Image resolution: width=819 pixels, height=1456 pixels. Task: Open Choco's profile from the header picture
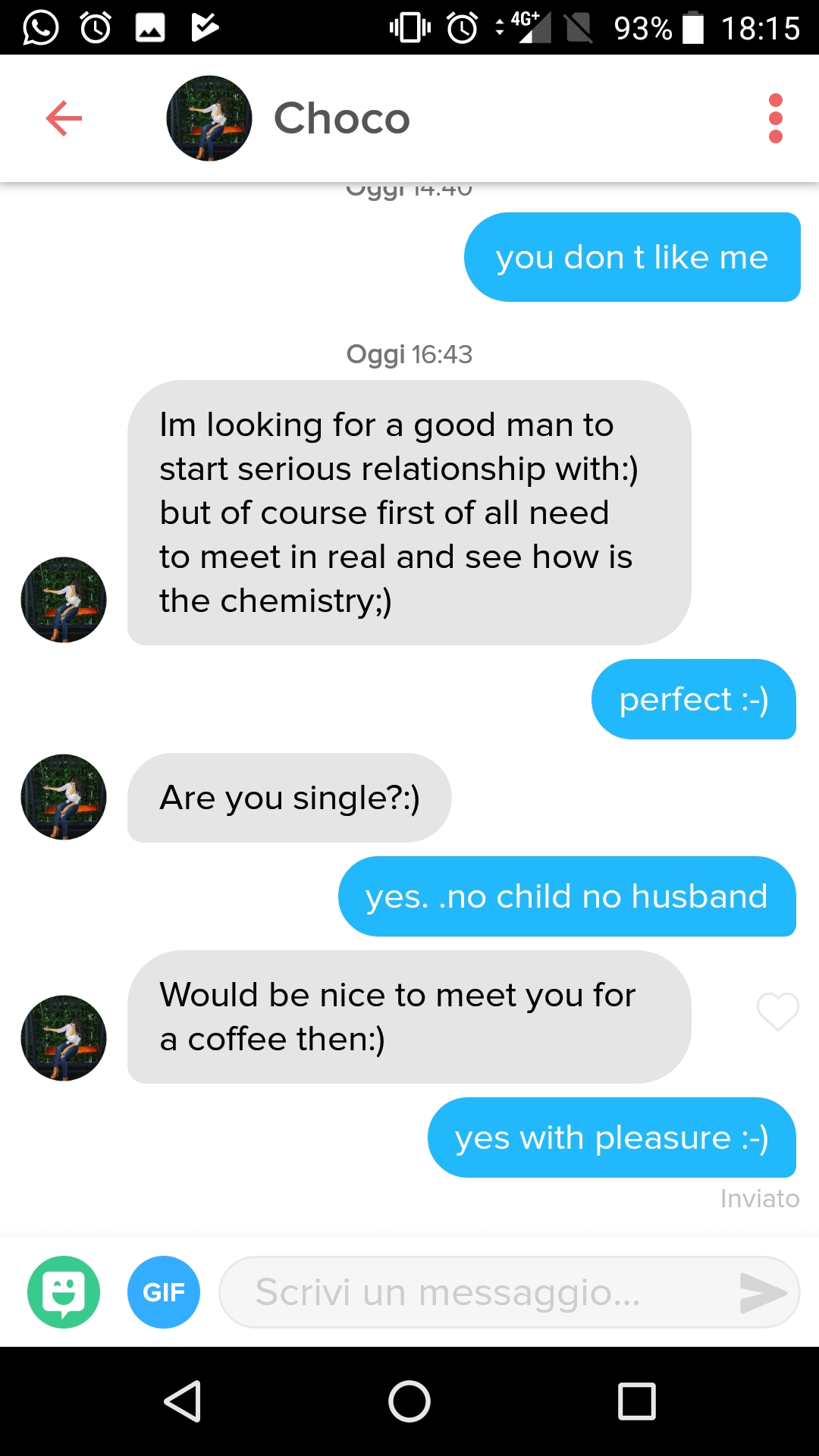(209, 118)
